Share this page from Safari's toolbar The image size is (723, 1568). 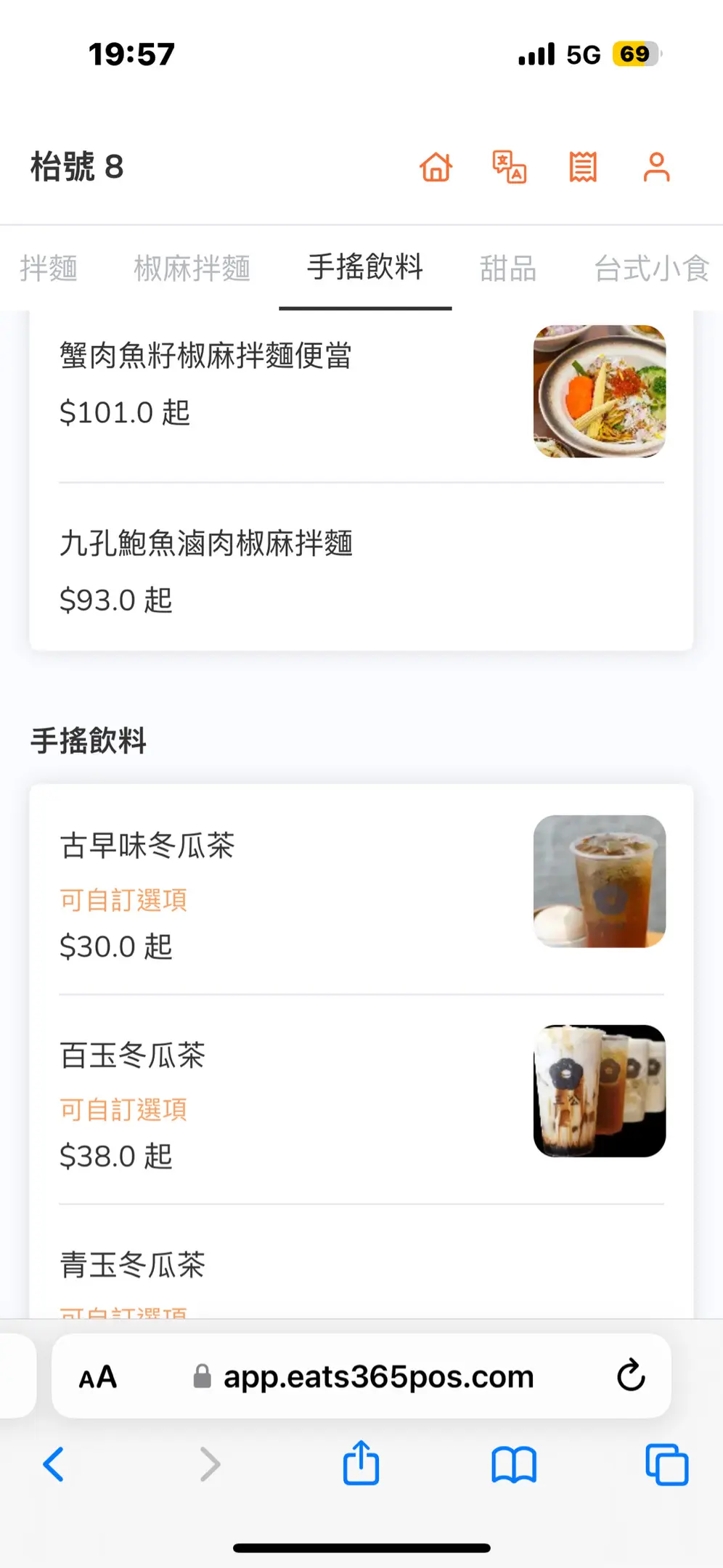(x=361, y=1464)
